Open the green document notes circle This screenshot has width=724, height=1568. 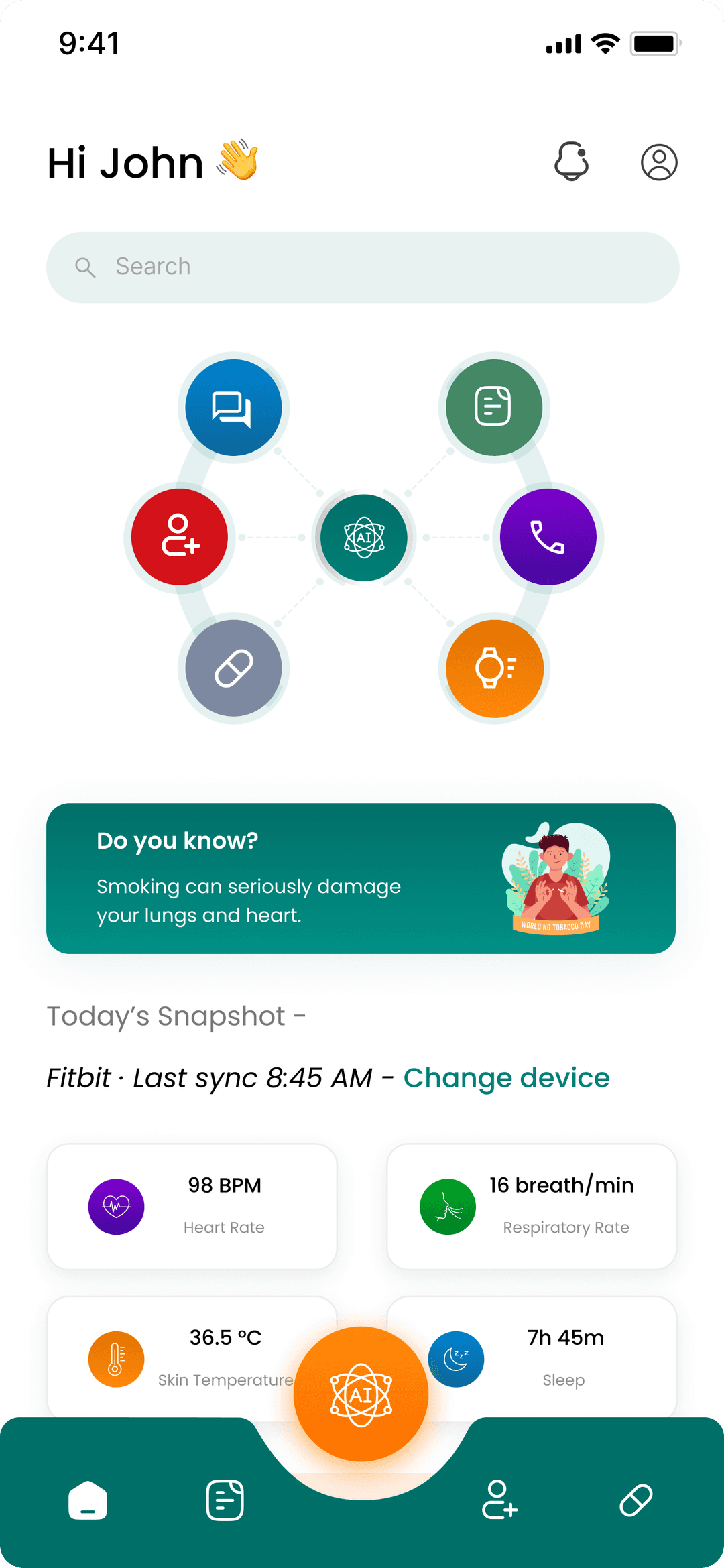click(x=494, y=407)
